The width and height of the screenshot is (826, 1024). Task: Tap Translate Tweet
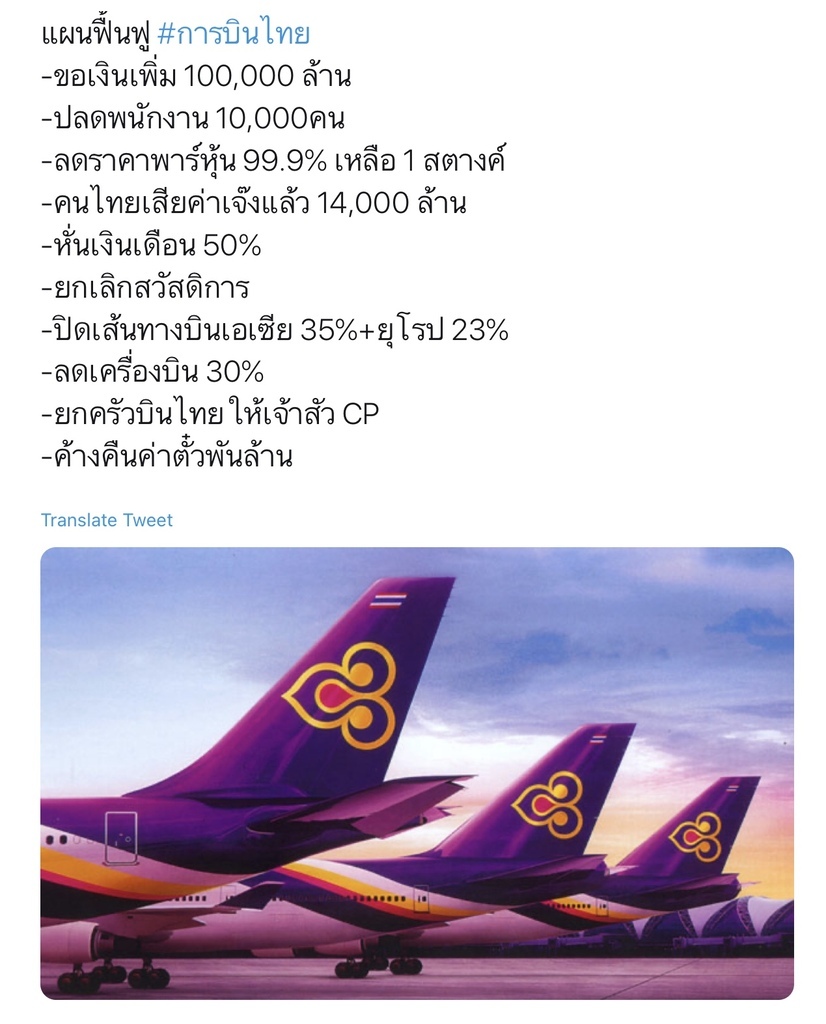107,520
